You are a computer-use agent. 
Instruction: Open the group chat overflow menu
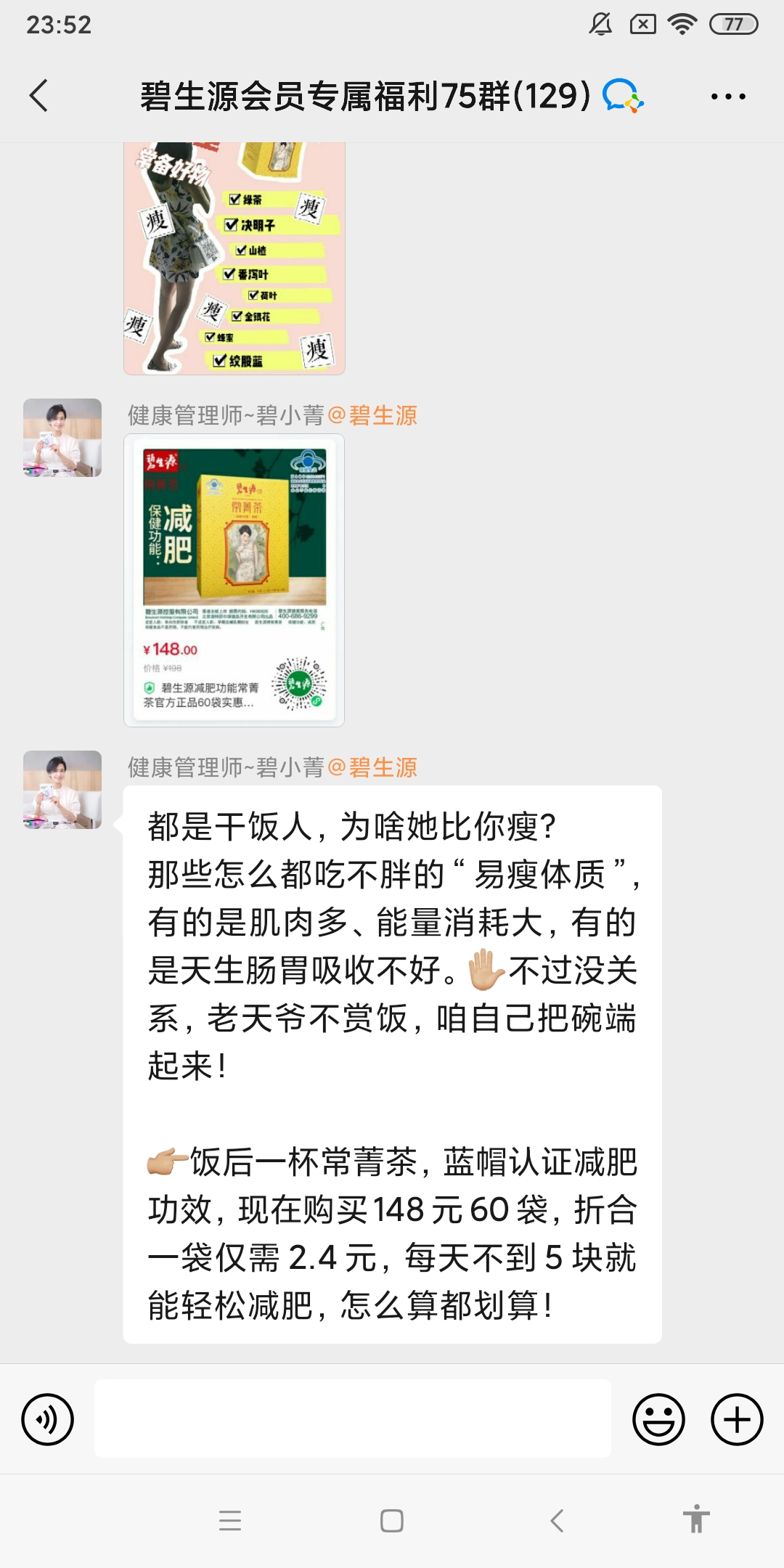(x=727, y=96)
